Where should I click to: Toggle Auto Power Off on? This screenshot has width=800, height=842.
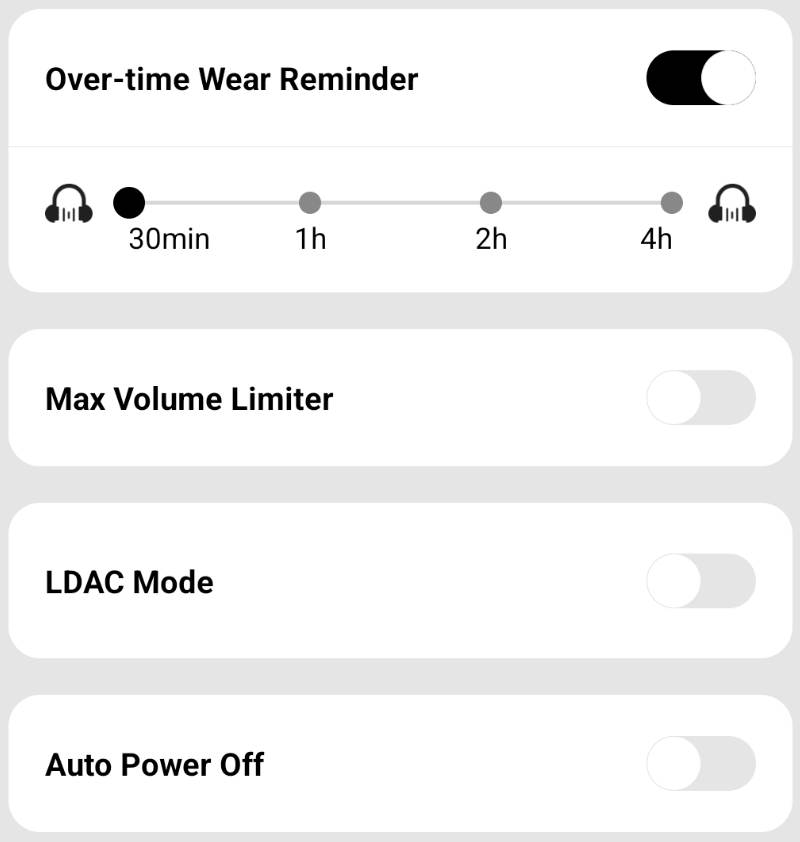tap(700, 764)
